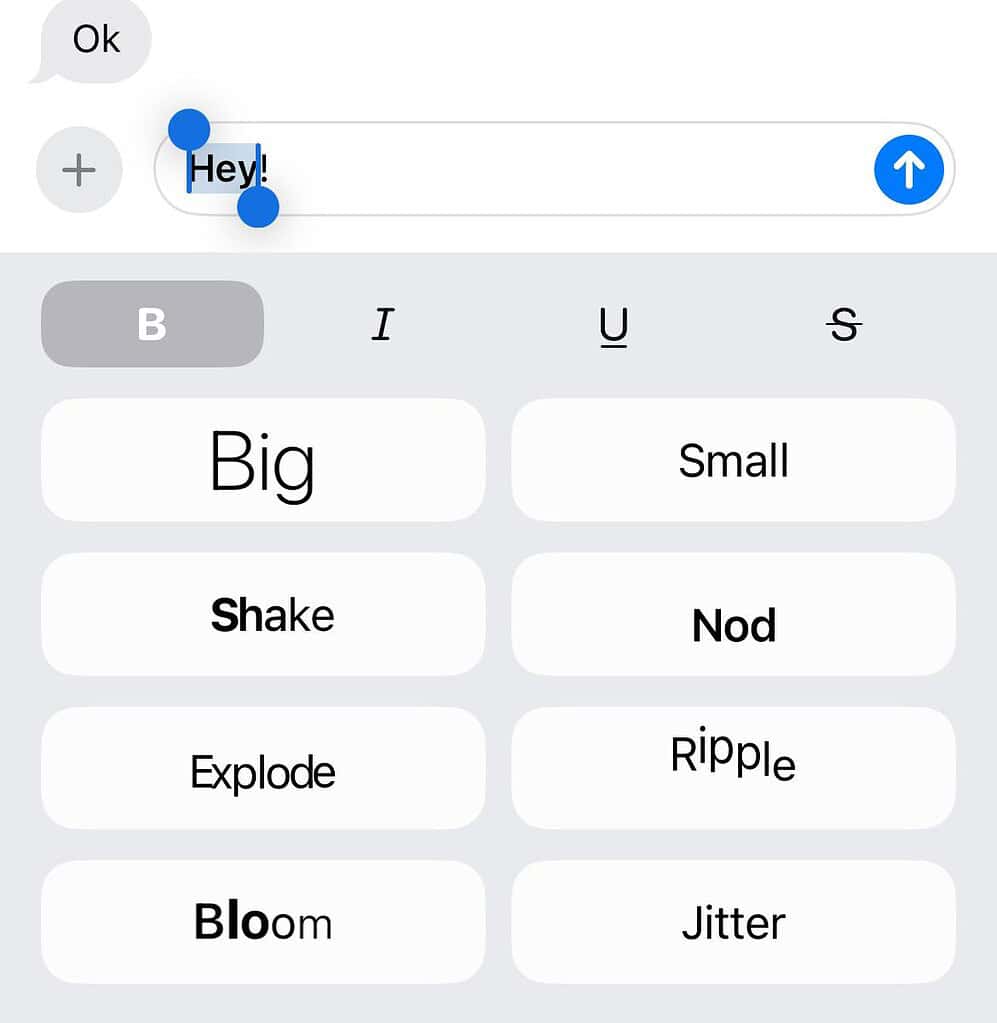The image size is (997, 1023).
Task: Tap the right text selection handle
Action: [x=258, y=208]
